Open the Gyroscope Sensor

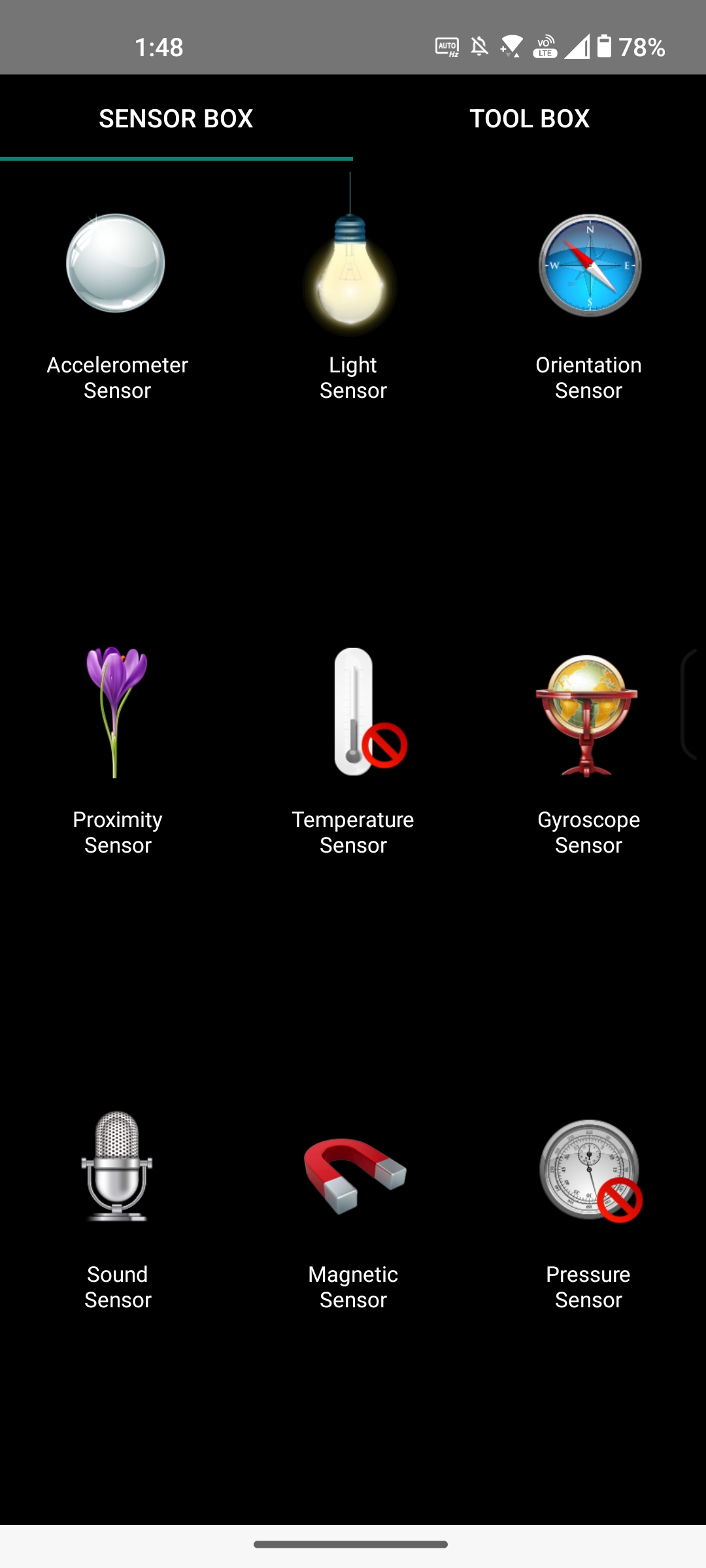(x=588, y=751)
